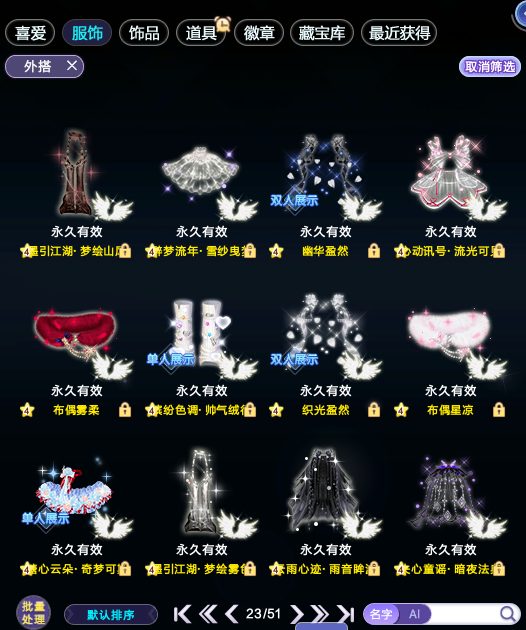Image resolution: width=526 pixels, height=630 pixels.
Task: Open the 最近获得 tab
Action: (399, 33)
